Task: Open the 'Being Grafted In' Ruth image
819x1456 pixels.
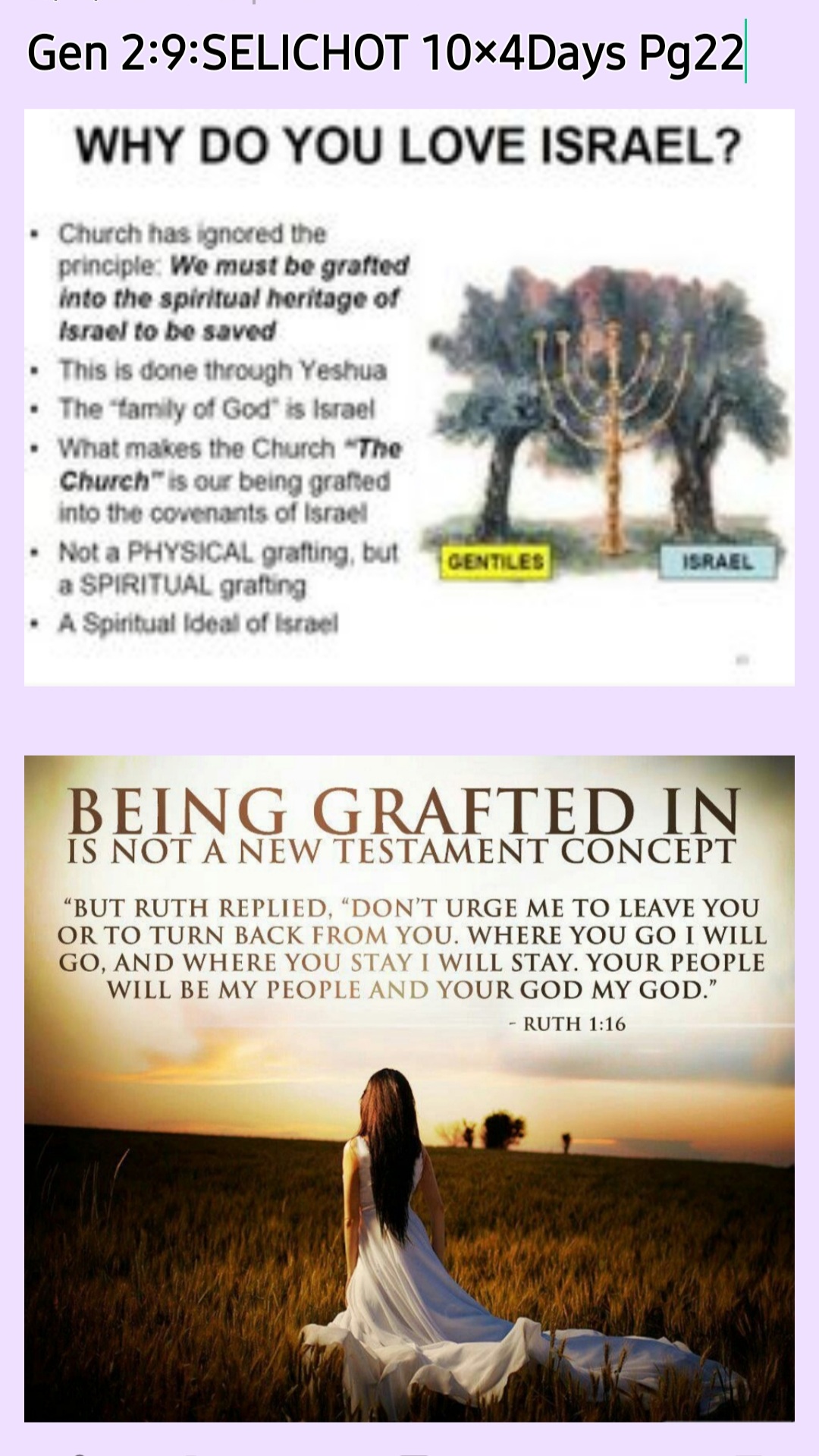Action: [409, 1087]
